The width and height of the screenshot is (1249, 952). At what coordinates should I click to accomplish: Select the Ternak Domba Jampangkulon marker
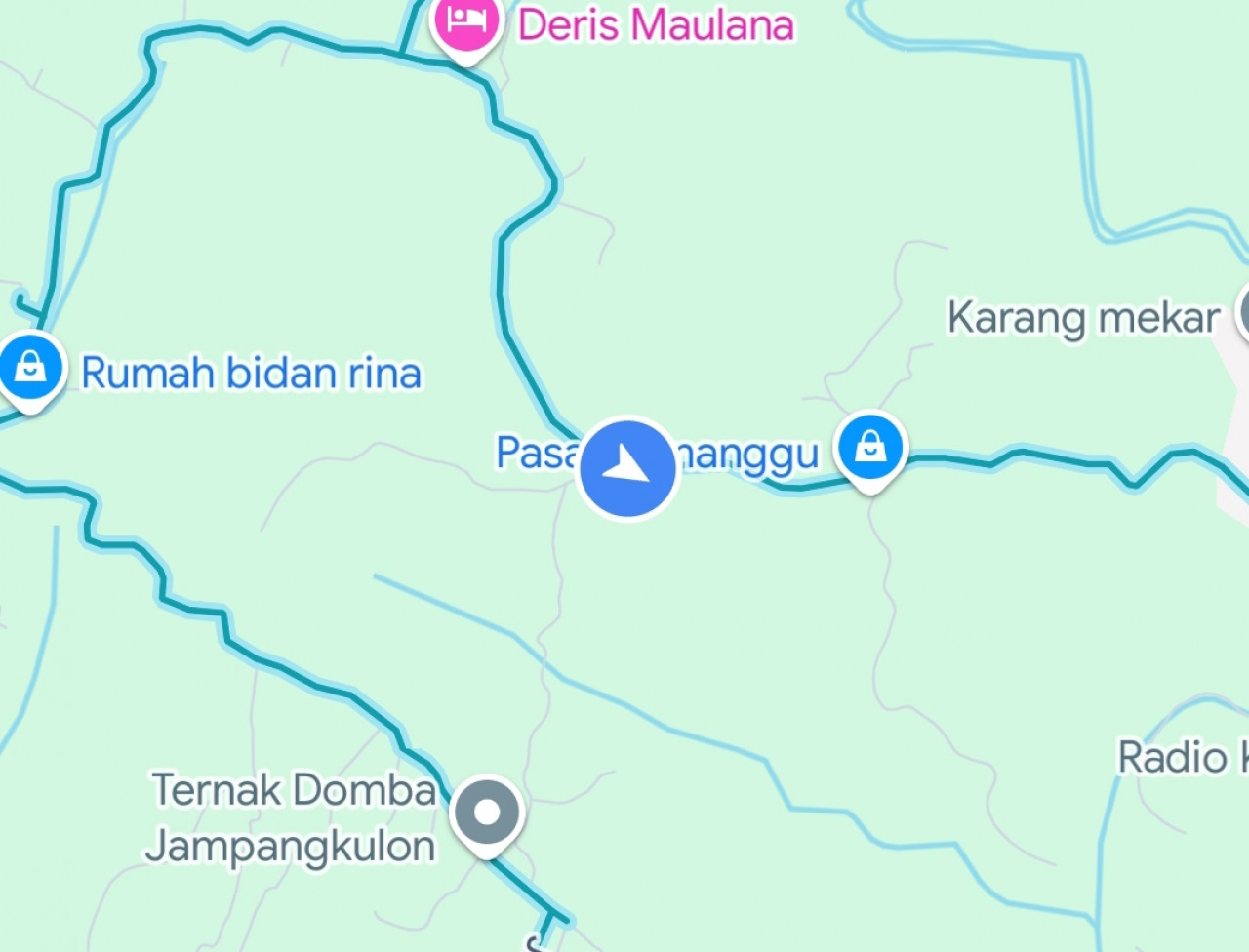click(487, 812)
